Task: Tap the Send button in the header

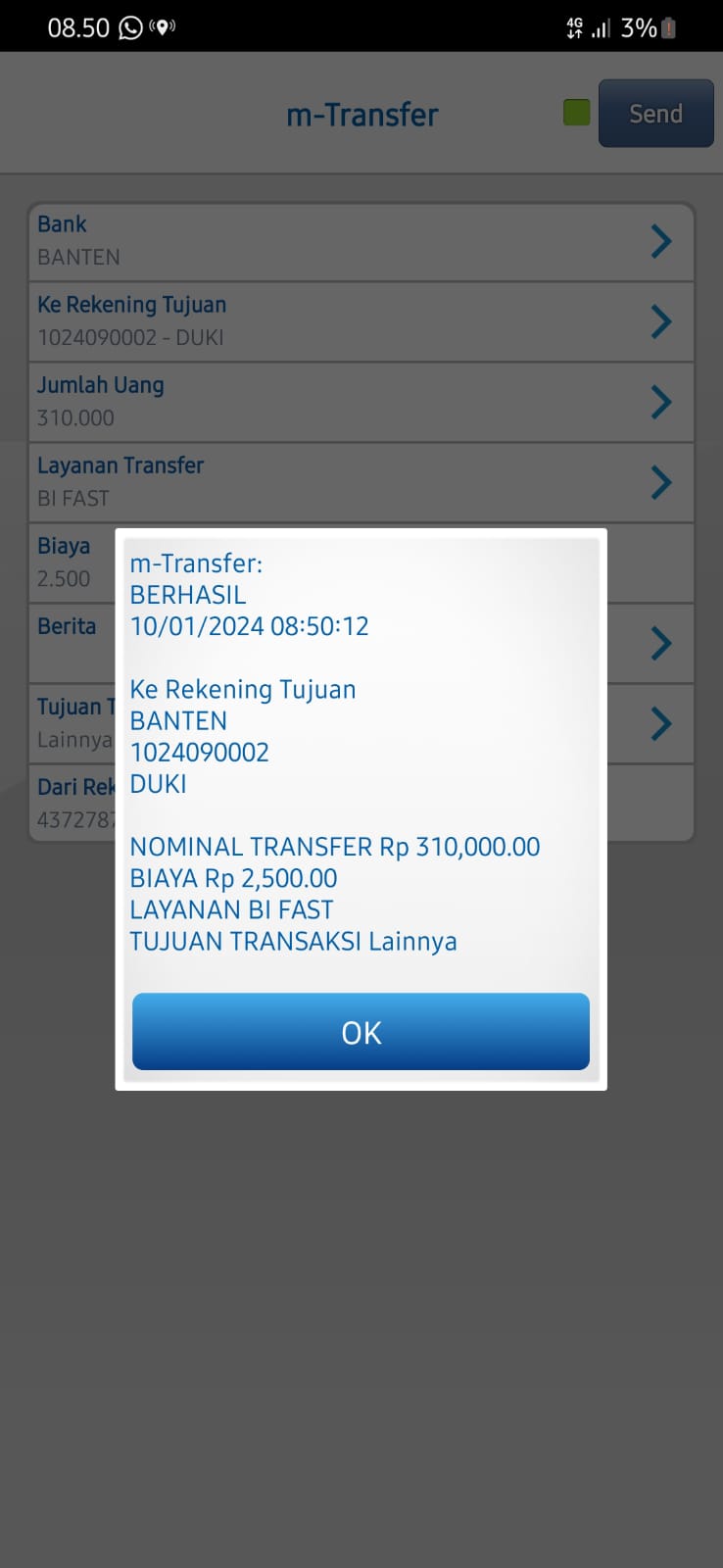Action: 655,114
